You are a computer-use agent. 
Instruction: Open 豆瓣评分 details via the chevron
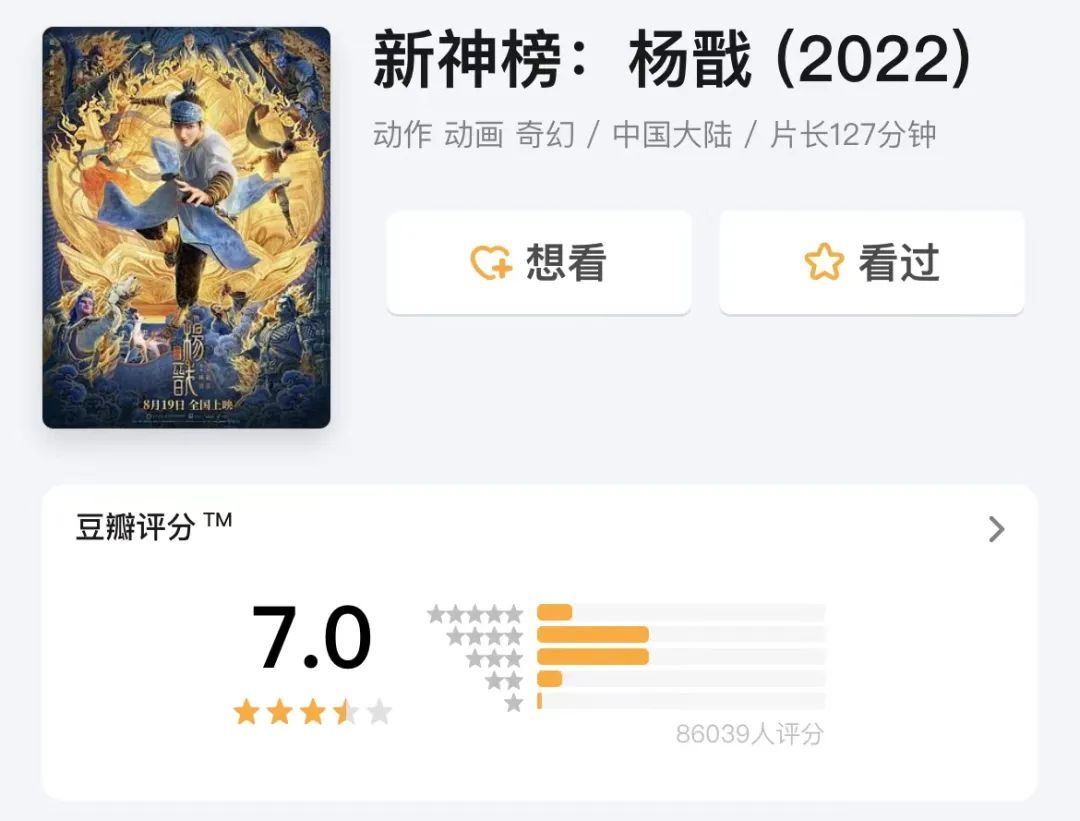tap(995, 529)
